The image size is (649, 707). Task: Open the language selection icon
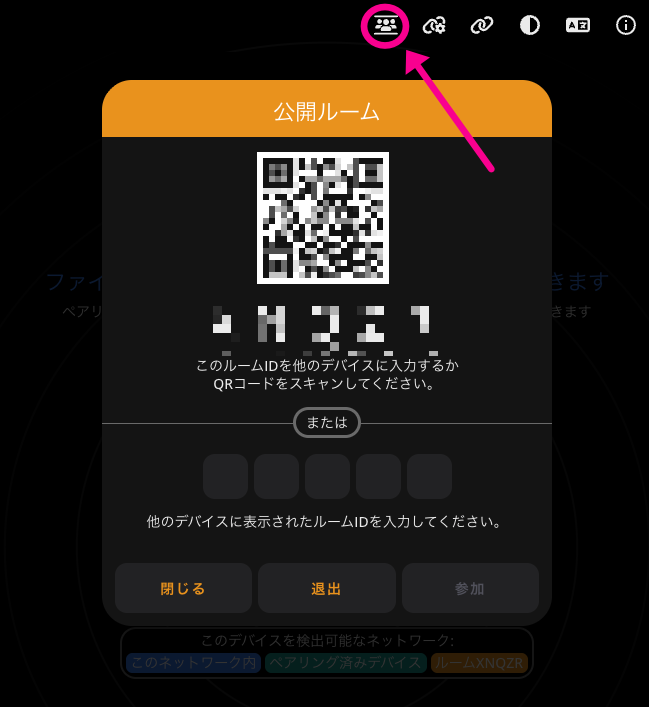click(x=578, y=26)
